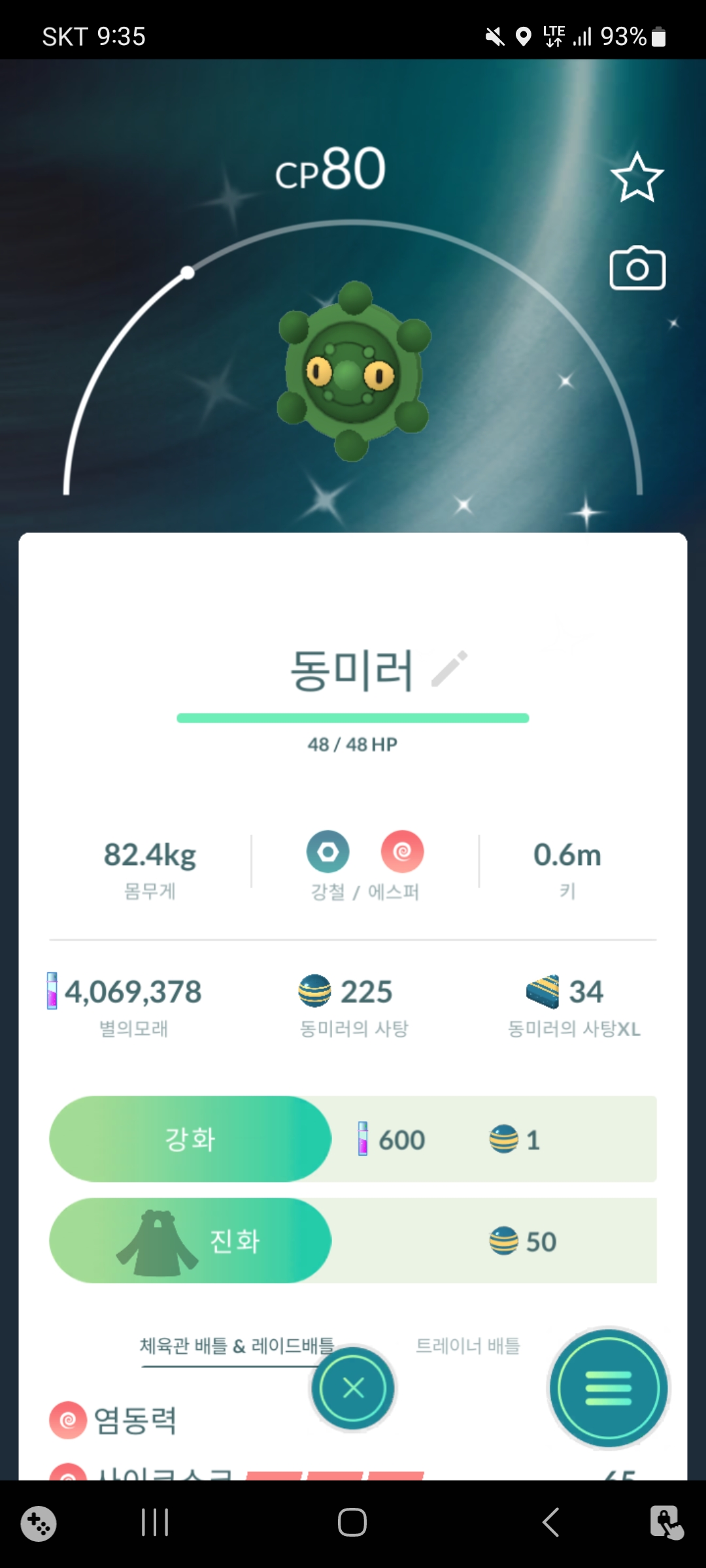Tap the 동미러 Pokémon model

353,372
